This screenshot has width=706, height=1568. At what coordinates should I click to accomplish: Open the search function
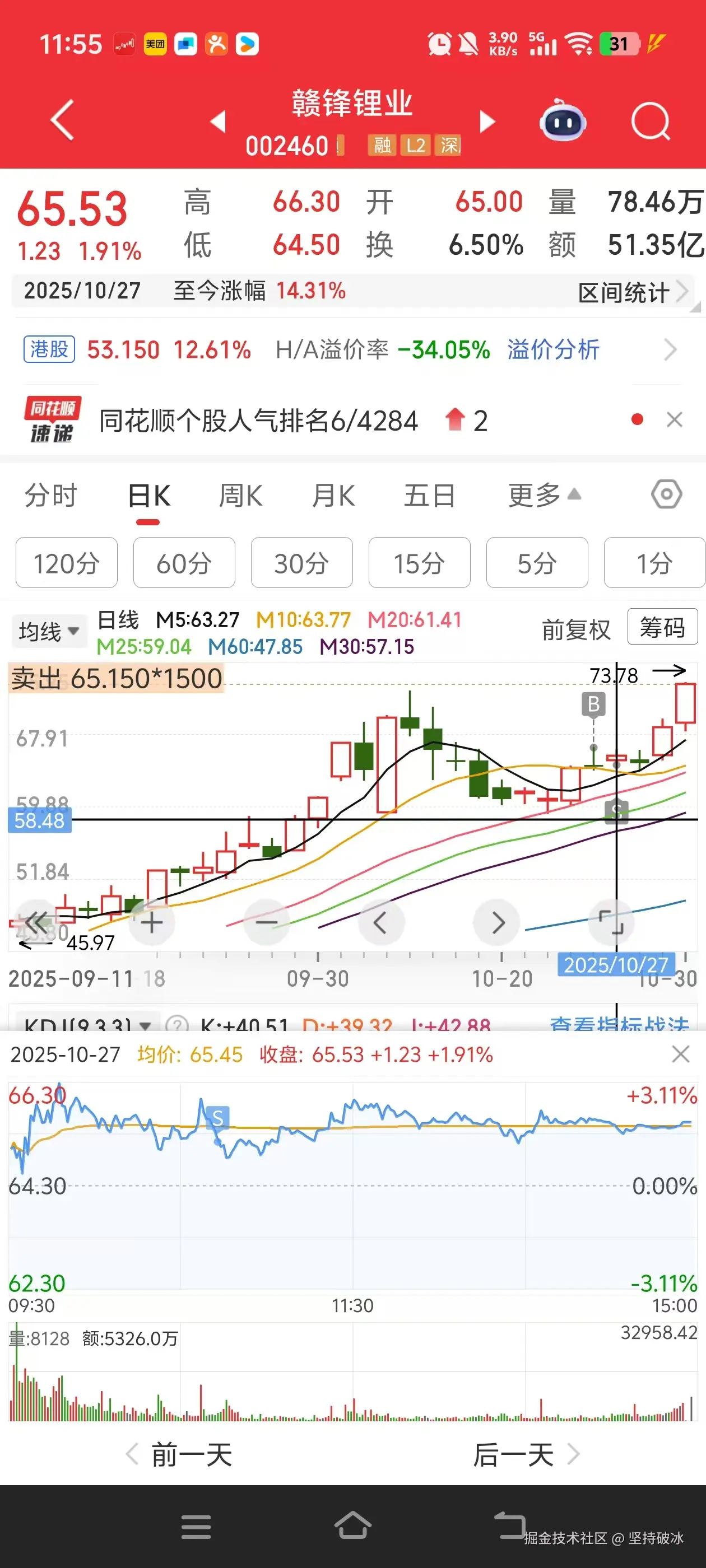click(x=651, y=120)
